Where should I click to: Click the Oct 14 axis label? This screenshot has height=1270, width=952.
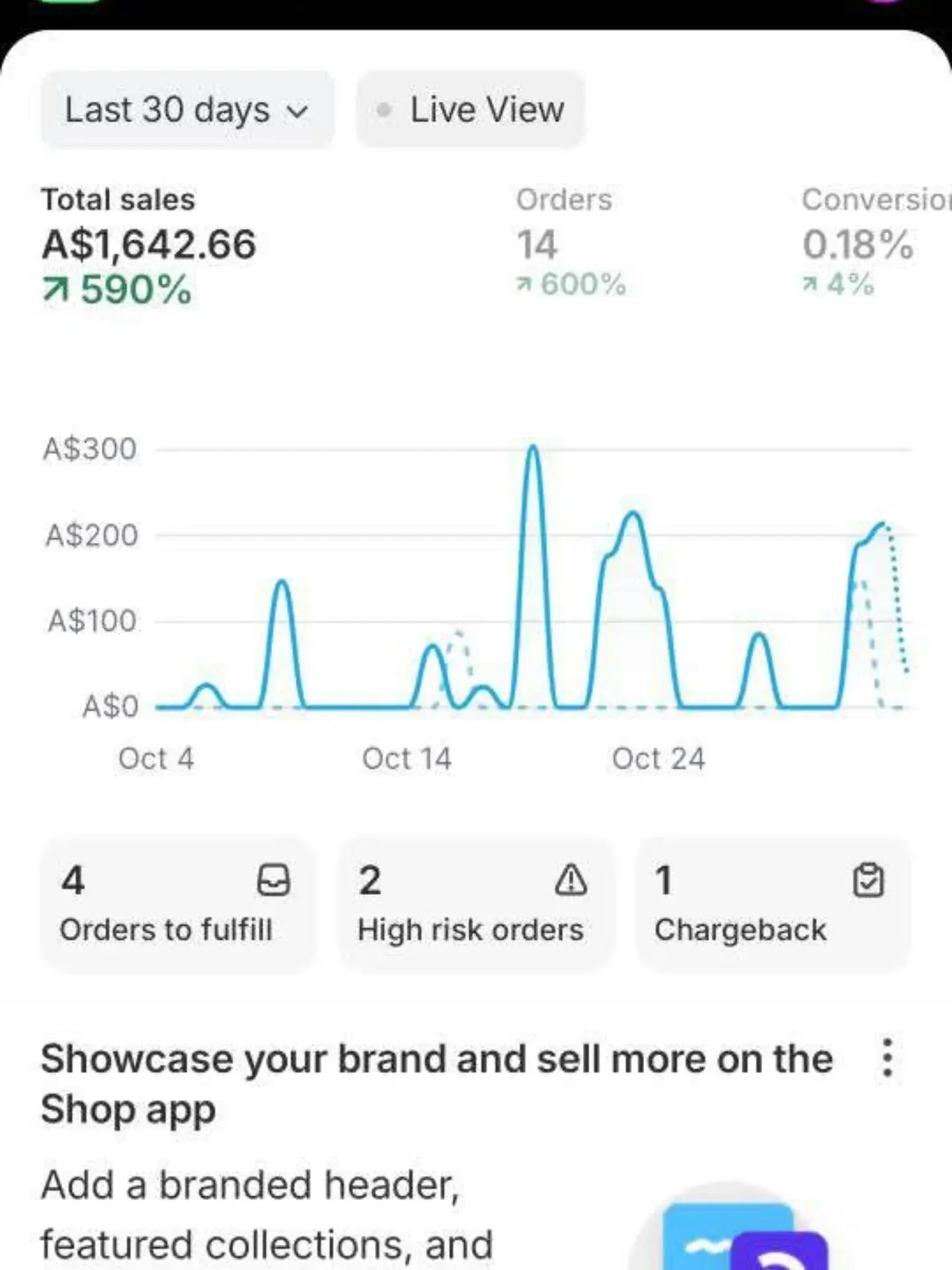[x=407, y=758]
